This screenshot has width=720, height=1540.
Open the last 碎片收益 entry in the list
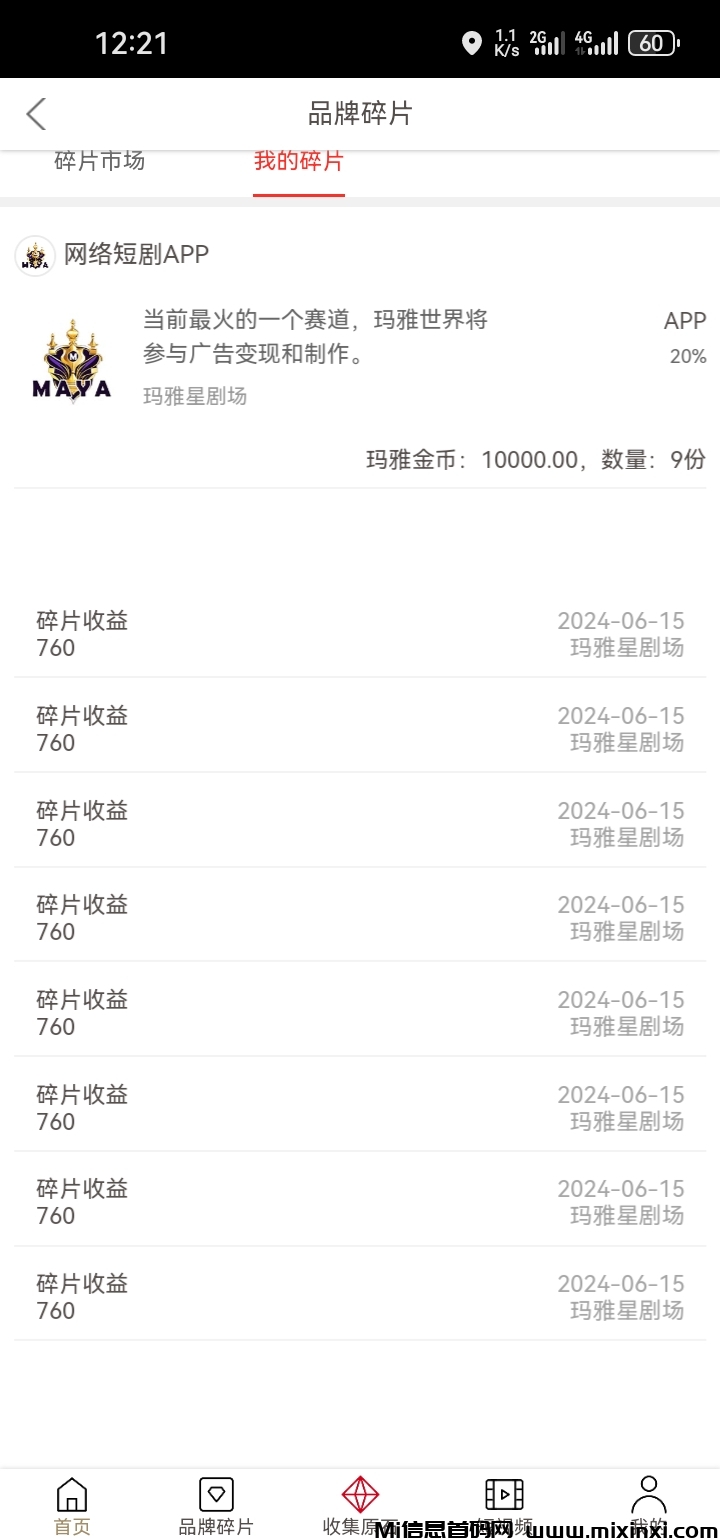pos(360,1296)
